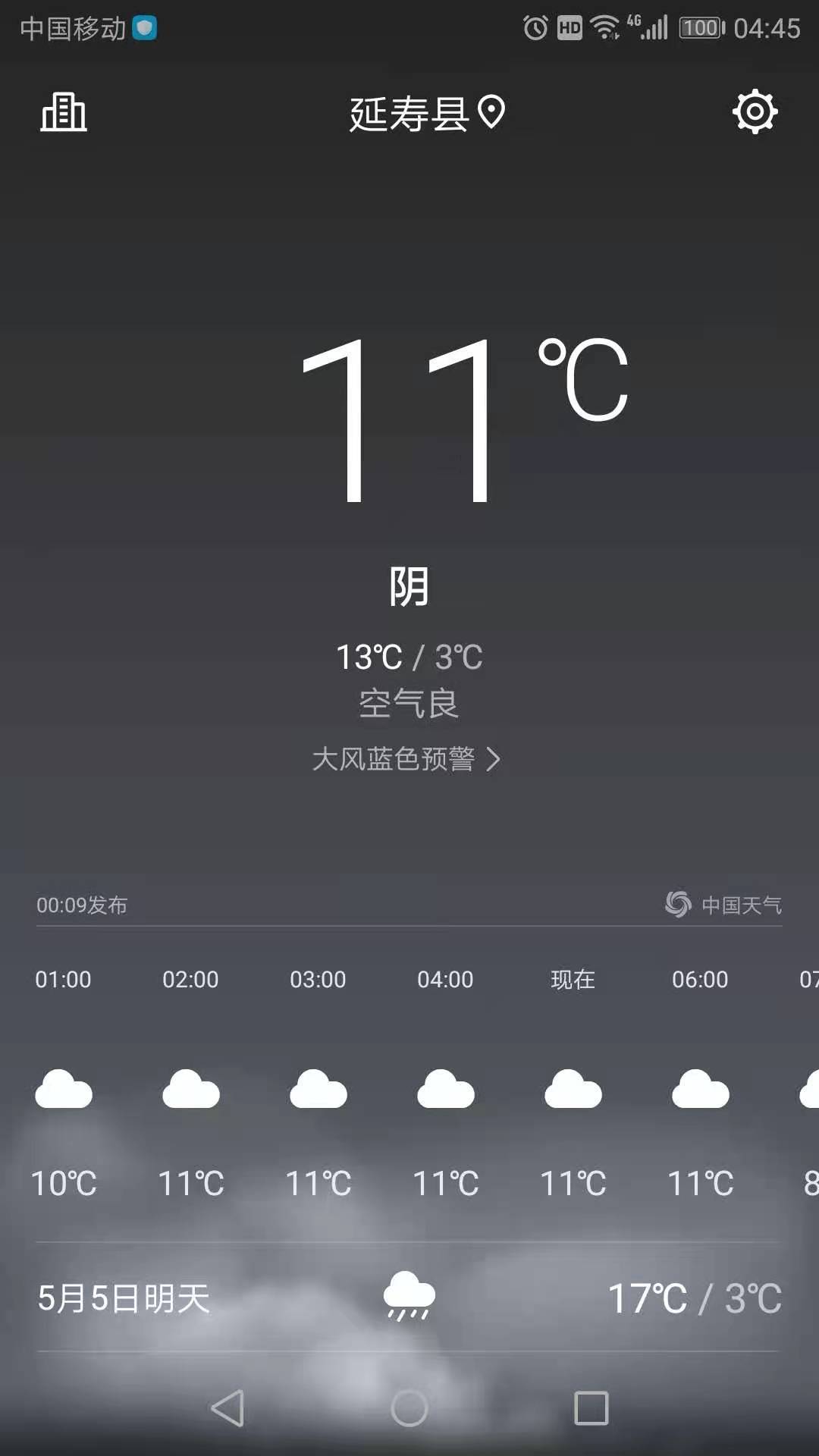Tap the 空气良 air quality label
This screenshot has width=819, height=1456.
[409, 704]
